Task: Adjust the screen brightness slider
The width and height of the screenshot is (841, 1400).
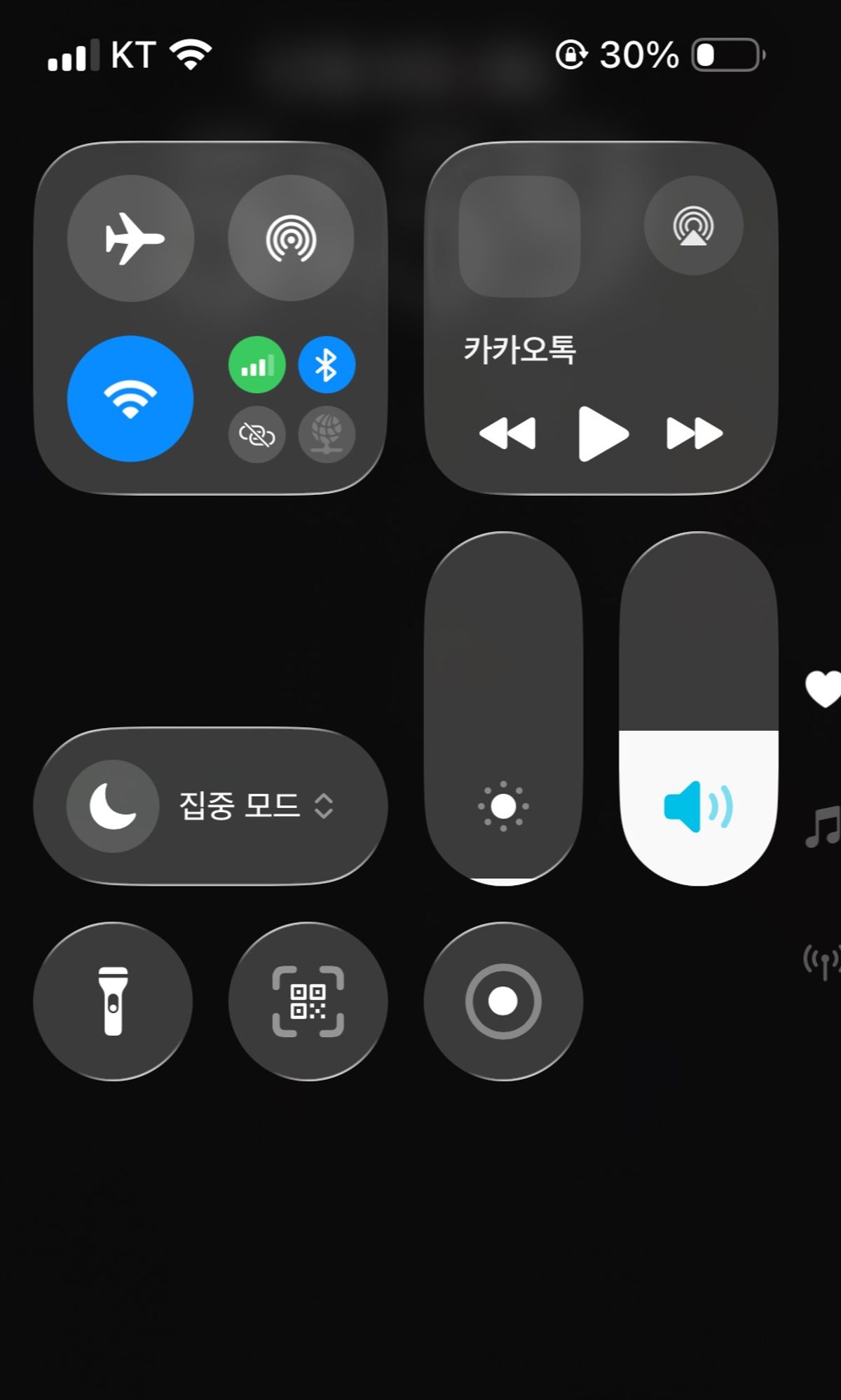Action: pos(503,708)
